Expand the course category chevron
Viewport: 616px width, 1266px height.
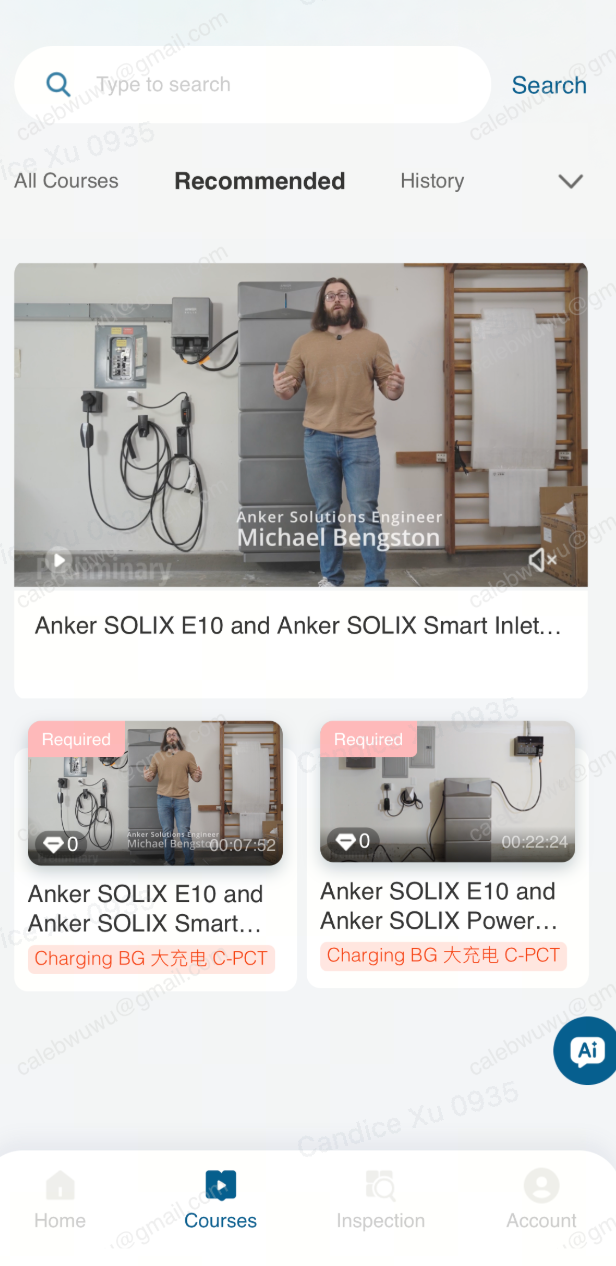pos(570,181)
